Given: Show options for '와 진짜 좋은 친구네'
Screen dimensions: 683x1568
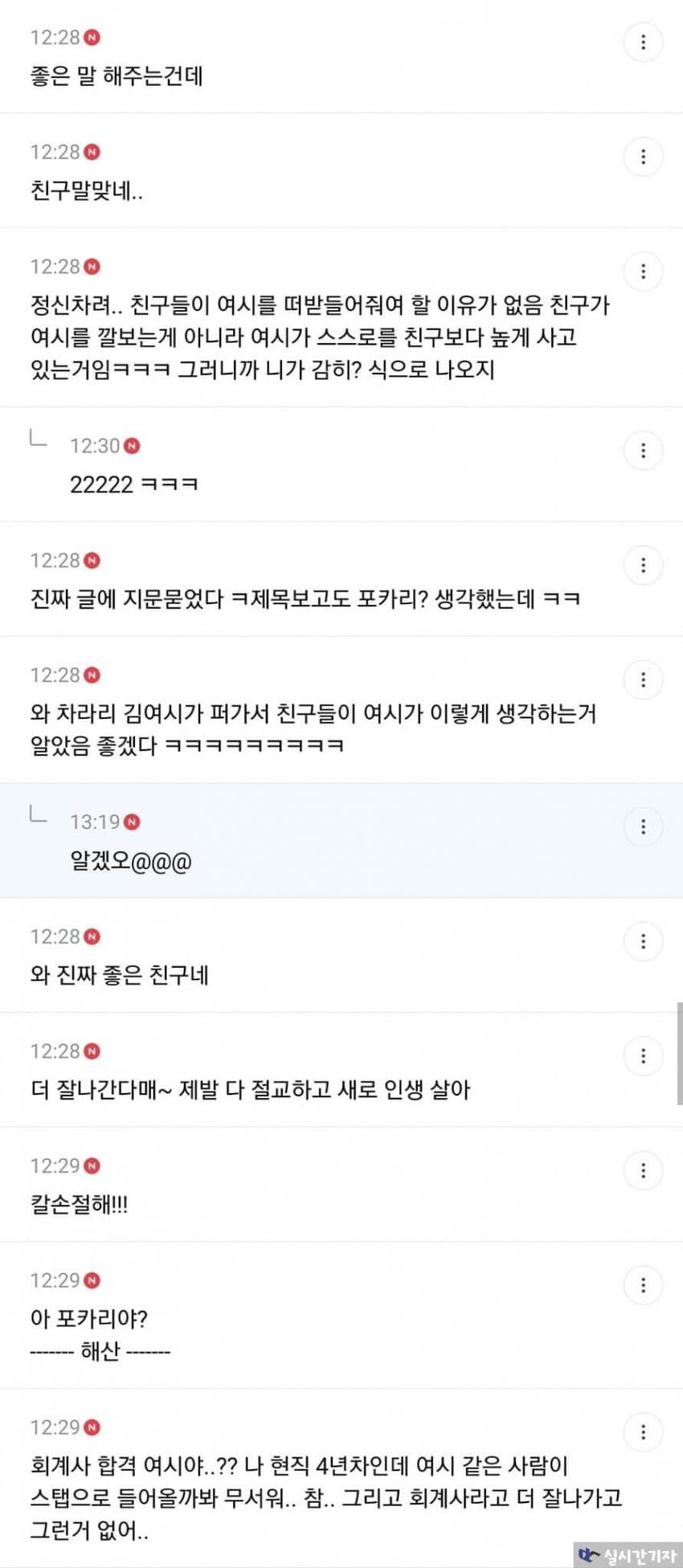Looking at the screenshot, I should click(x=643, y=941).
